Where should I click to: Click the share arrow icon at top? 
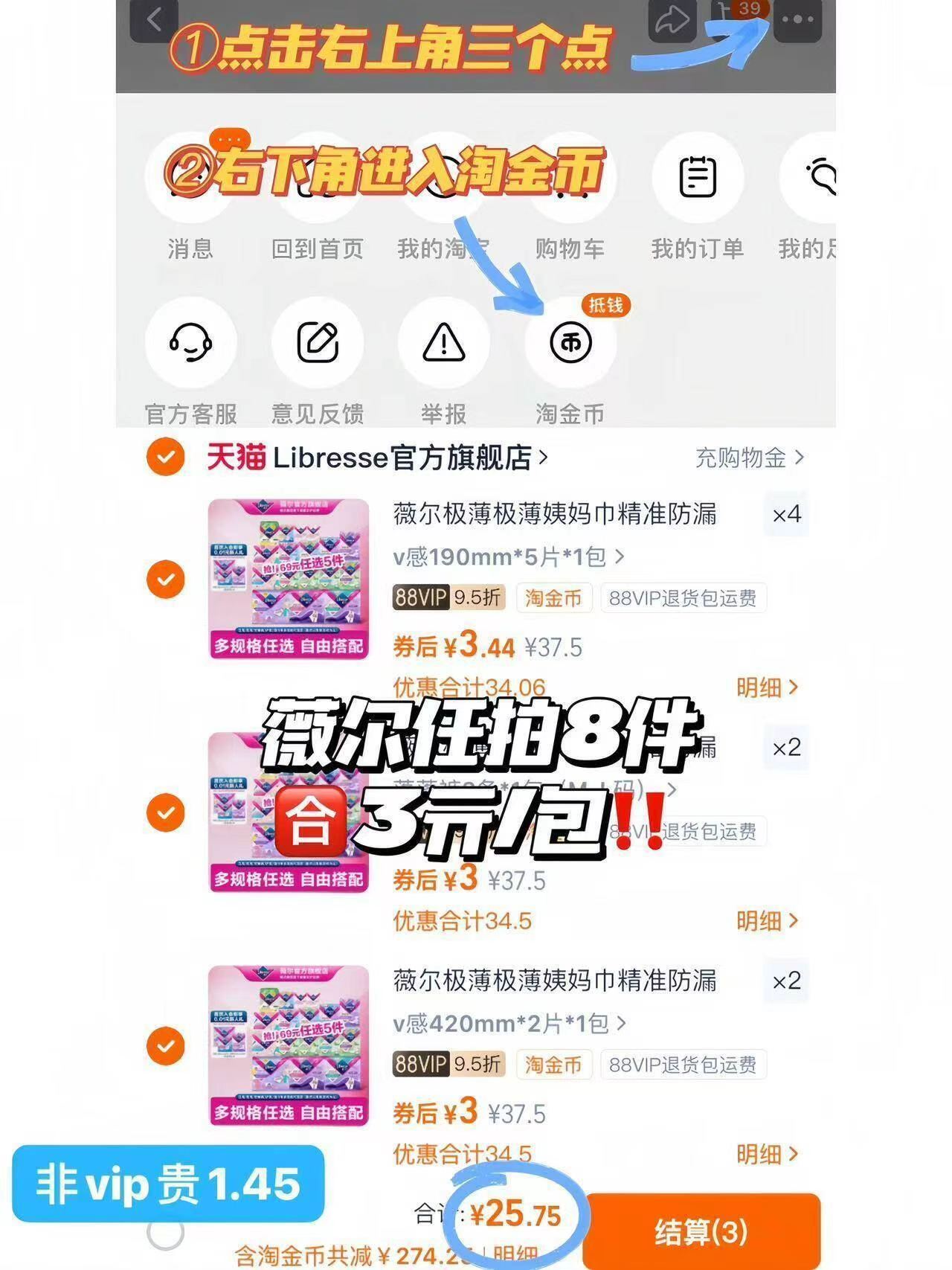(x=673, y=19)
